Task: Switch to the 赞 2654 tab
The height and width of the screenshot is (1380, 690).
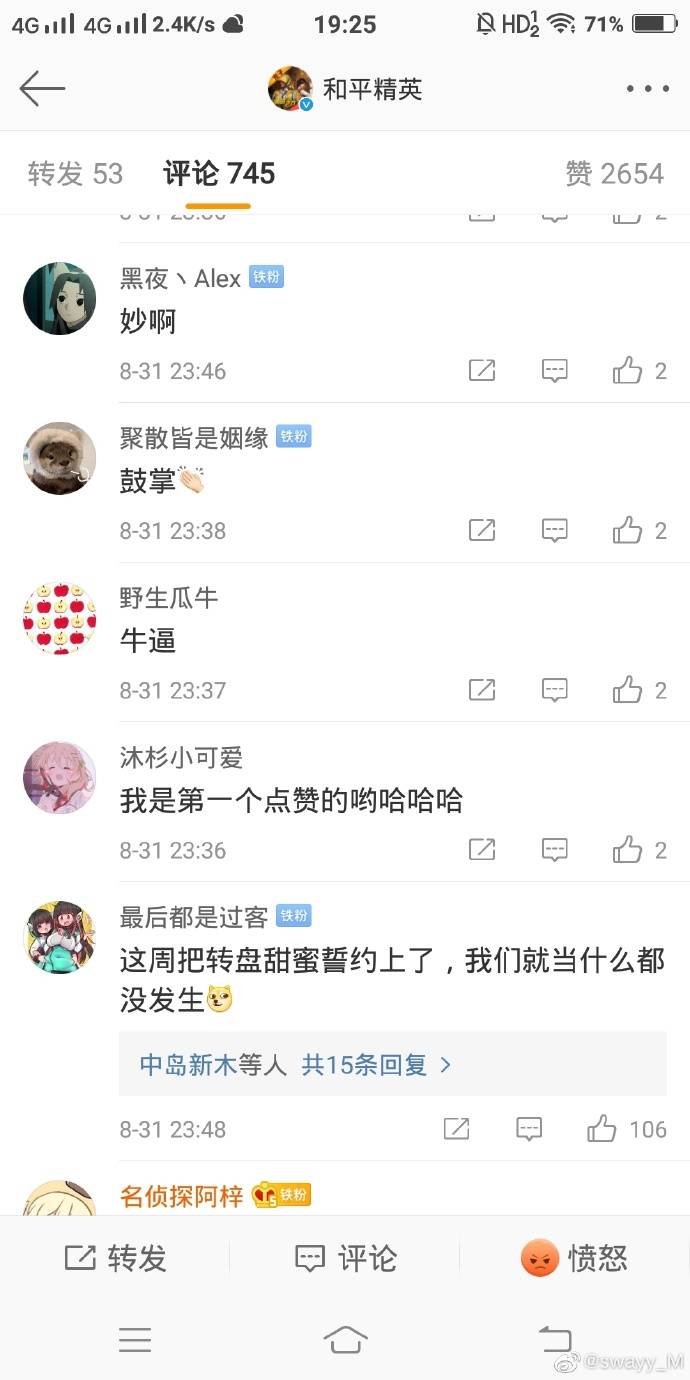Action: click(614, 174)
